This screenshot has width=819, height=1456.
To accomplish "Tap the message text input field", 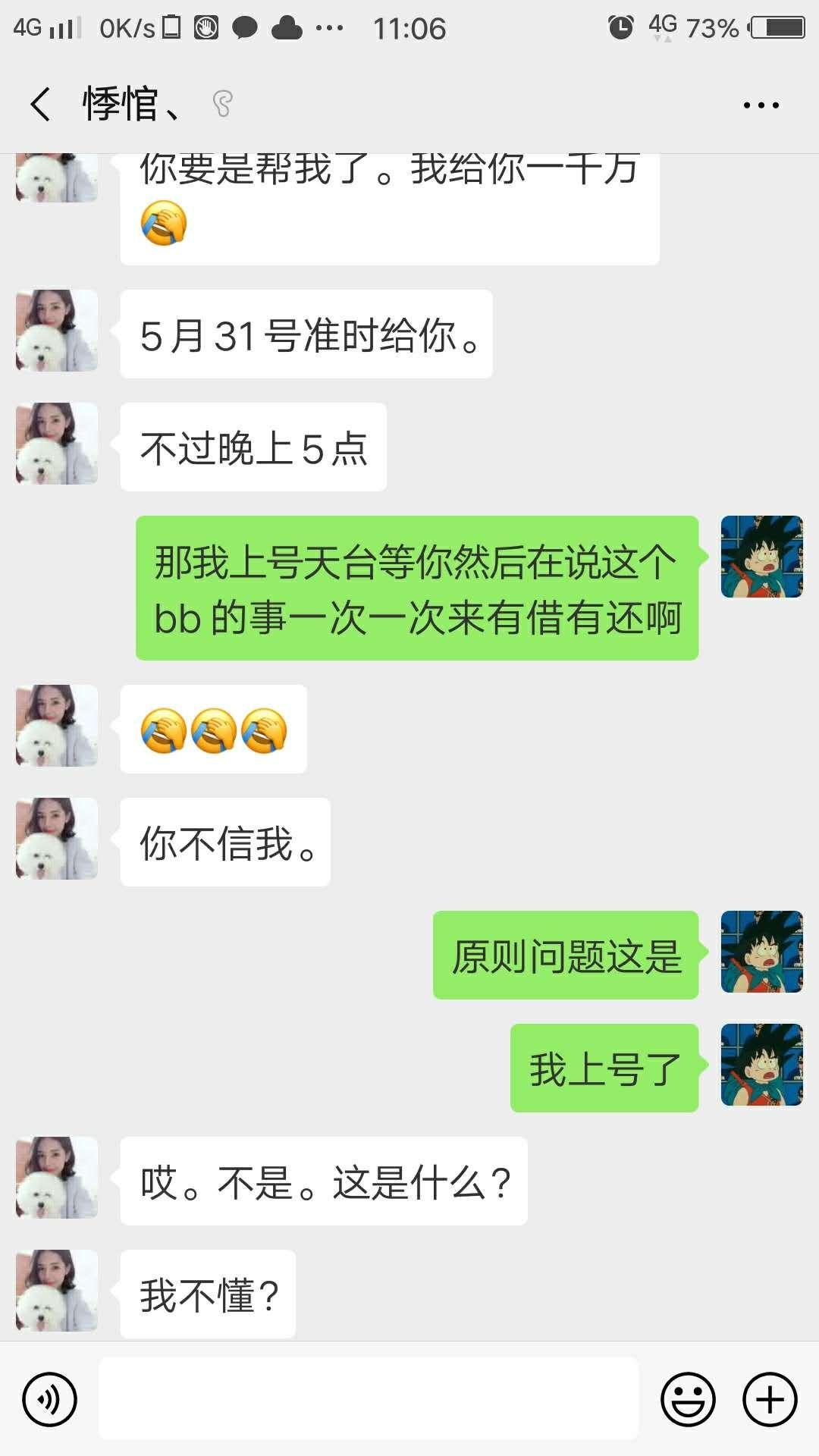I will click(x=369, y=1399).
